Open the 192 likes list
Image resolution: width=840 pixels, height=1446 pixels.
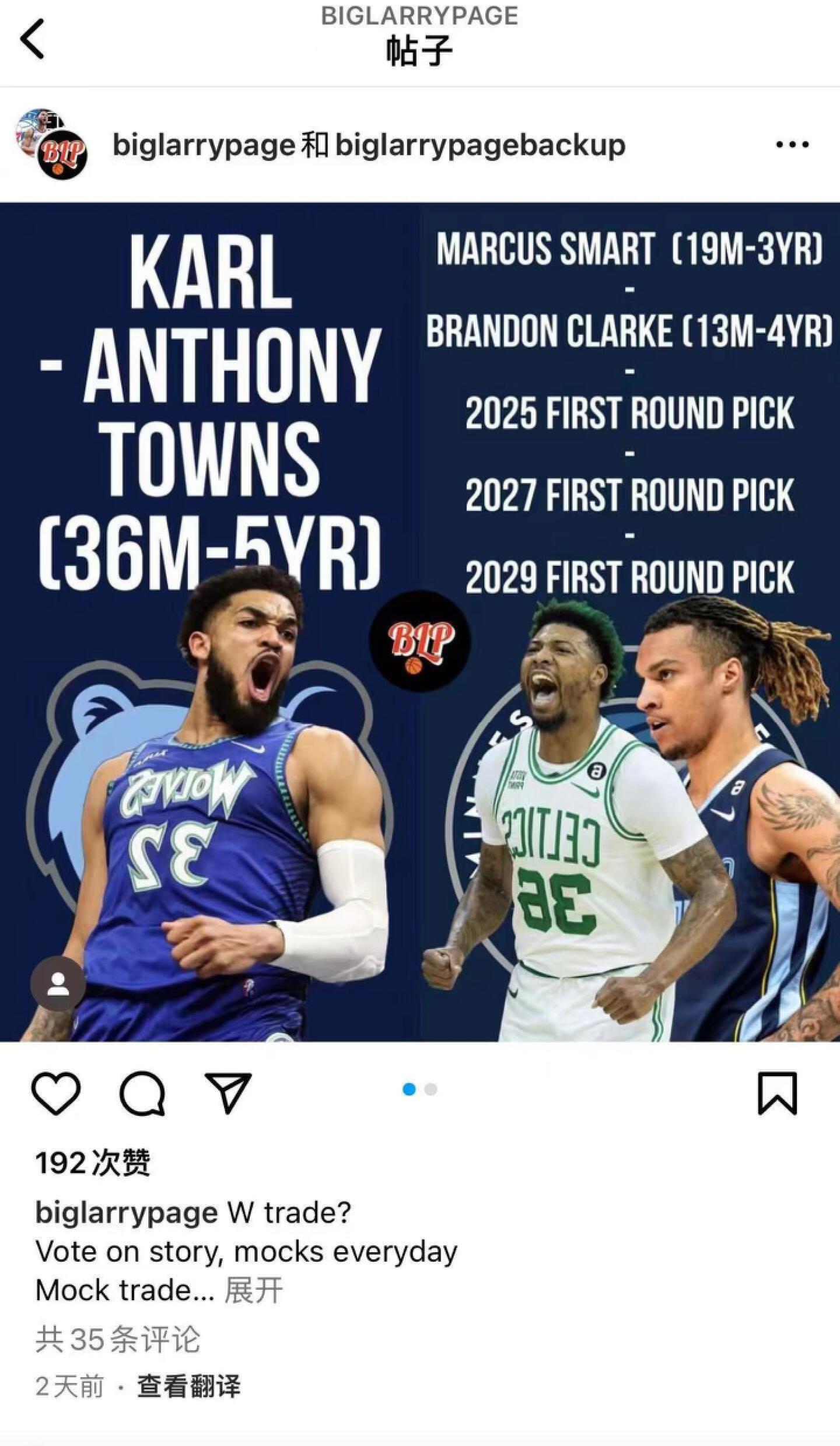(93, 1163)
